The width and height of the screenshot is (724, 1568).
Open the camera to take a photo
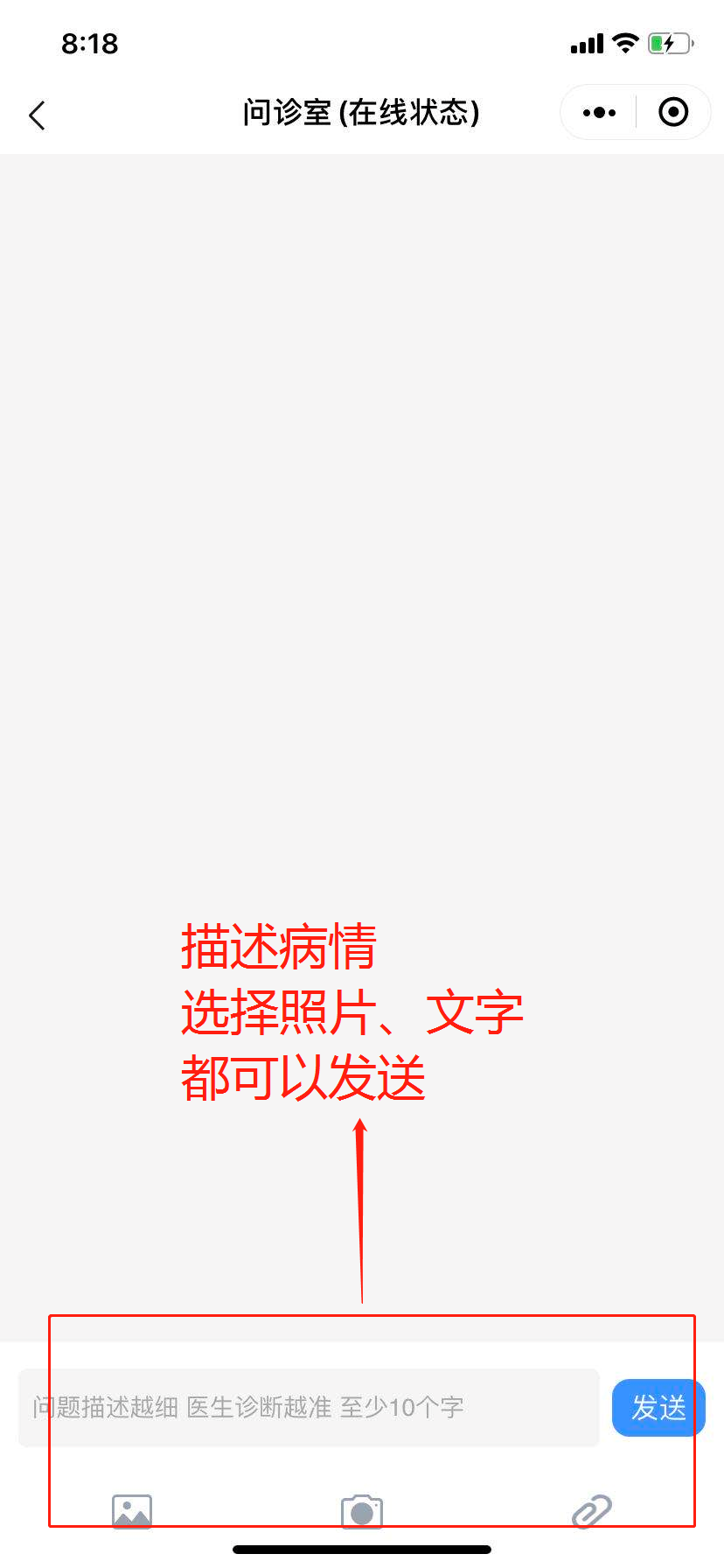(x=362, y=1511)
